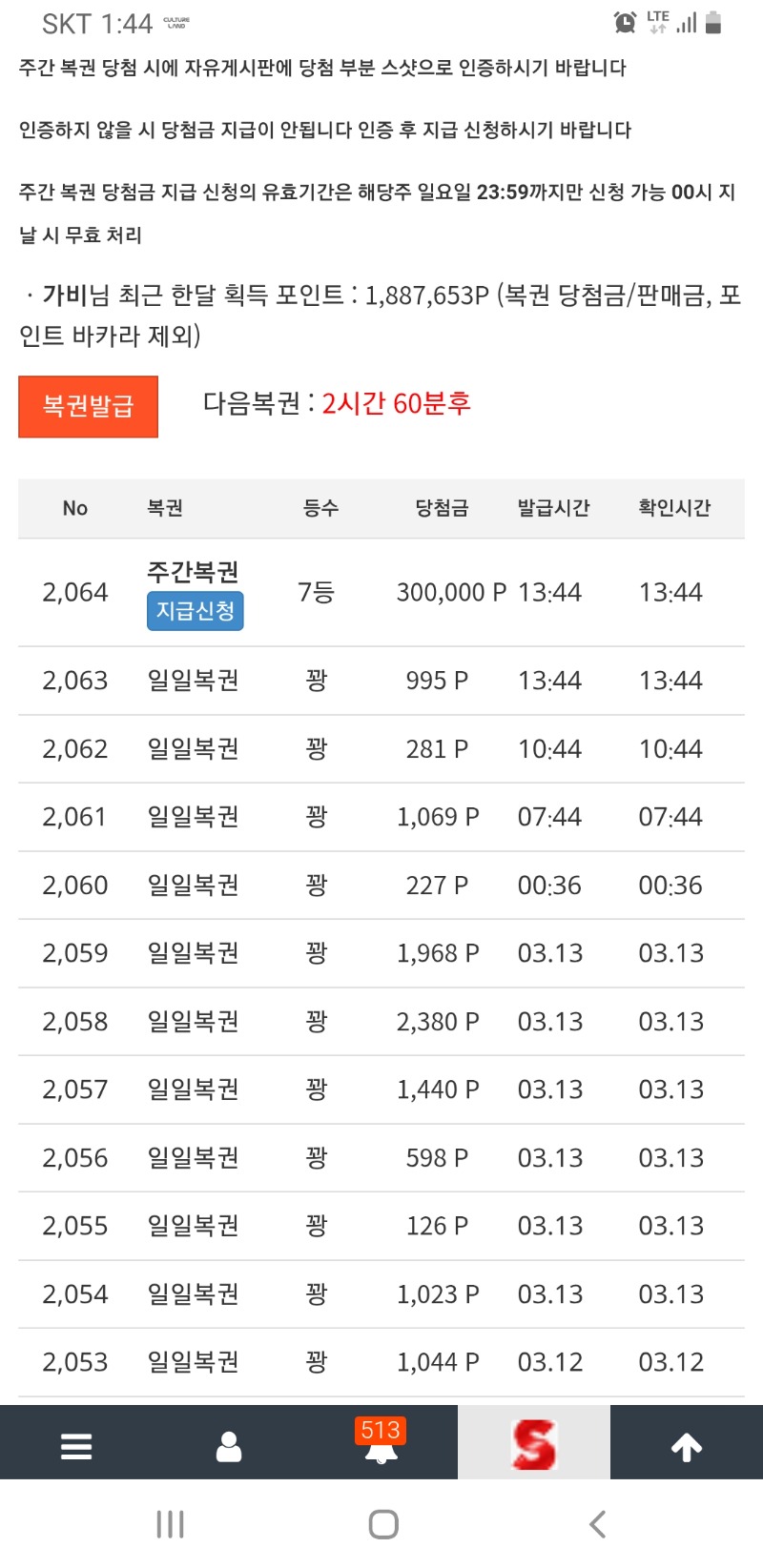Open the notifications bell with 513 badge
Viewport: 763px width, 1568px height.
(x=381, y=1446)
